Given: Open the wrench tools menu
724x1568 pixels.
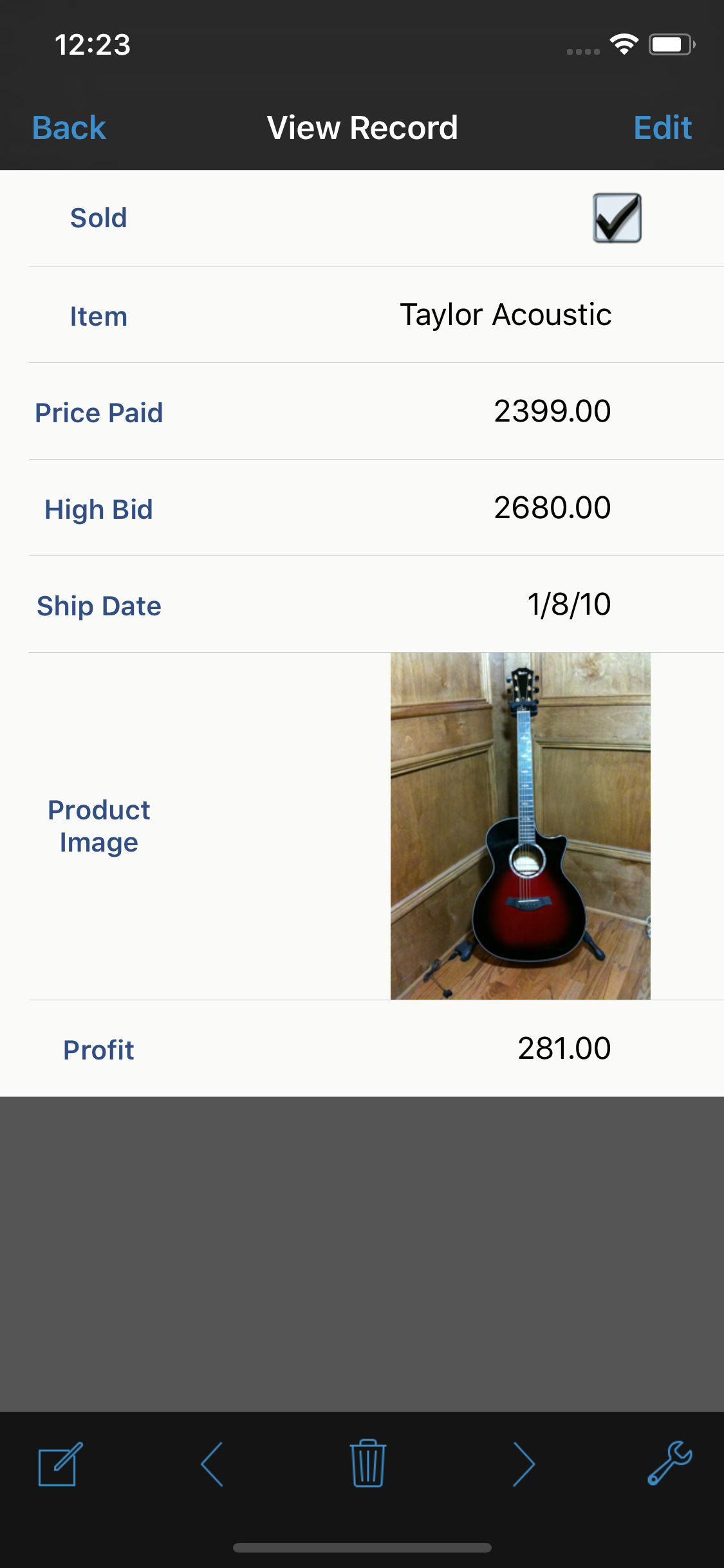Looking at the screenshot, I should pyautogui.click(x=669, y=1462).
